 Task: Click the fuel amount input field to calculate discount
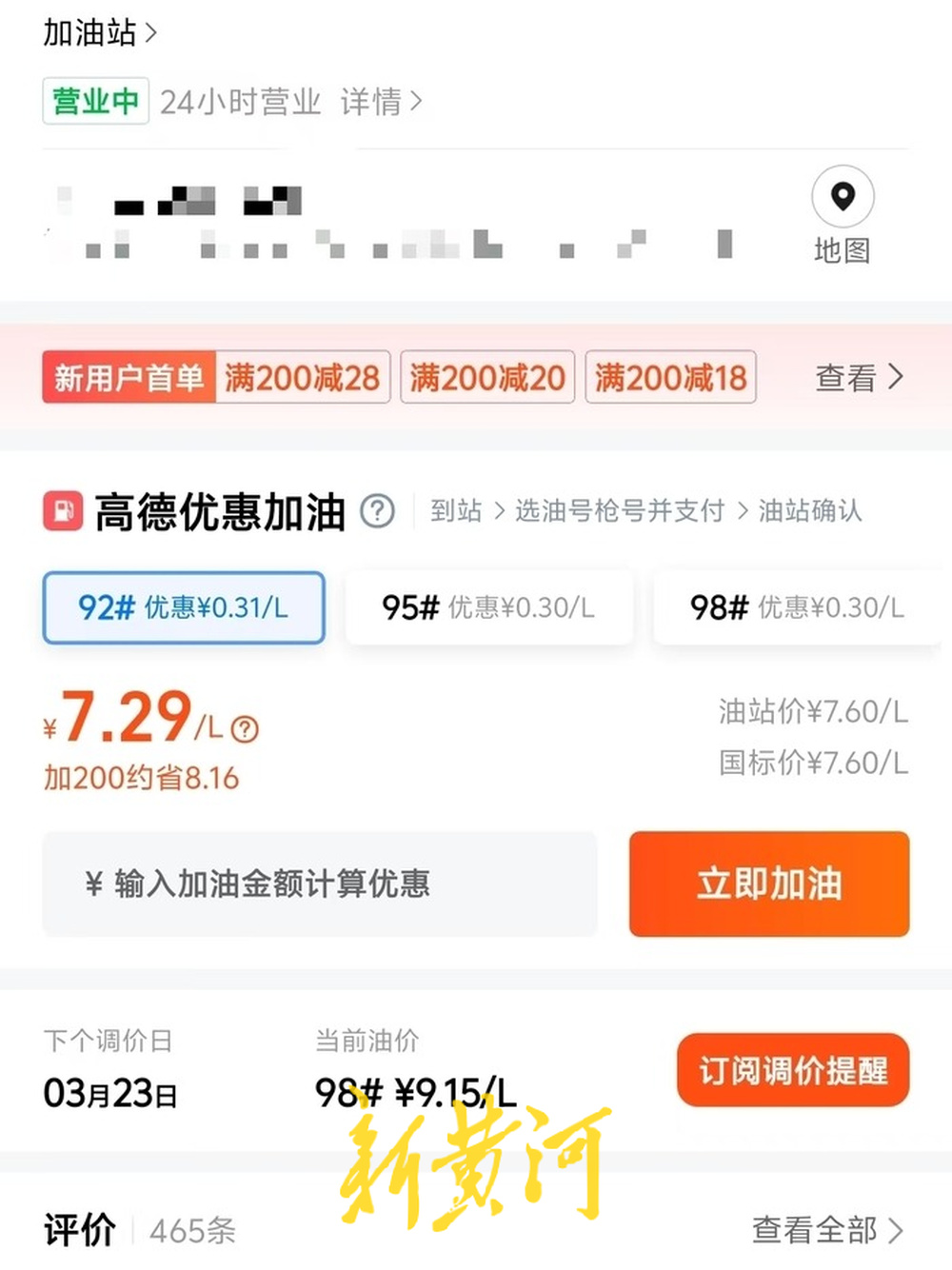[320, 883]
